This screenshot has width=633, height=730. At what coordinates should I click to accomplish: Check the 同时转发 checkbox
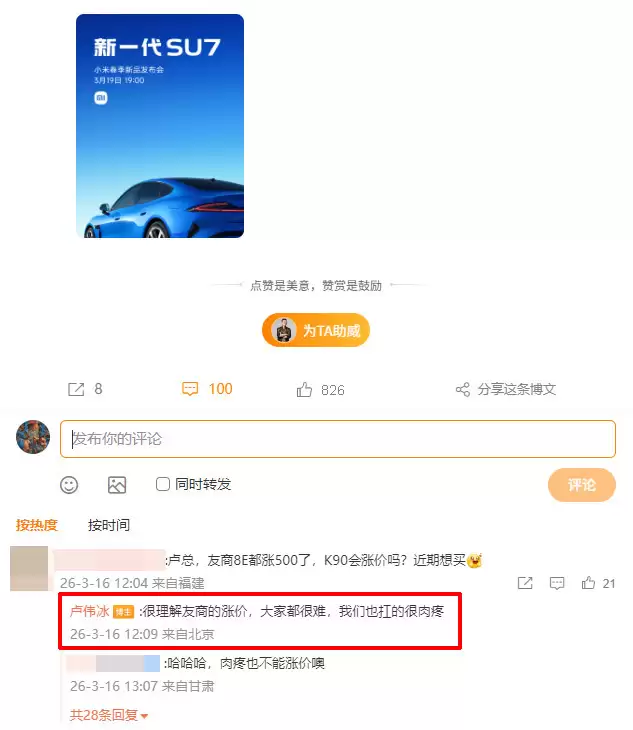(x=163, y=485)
